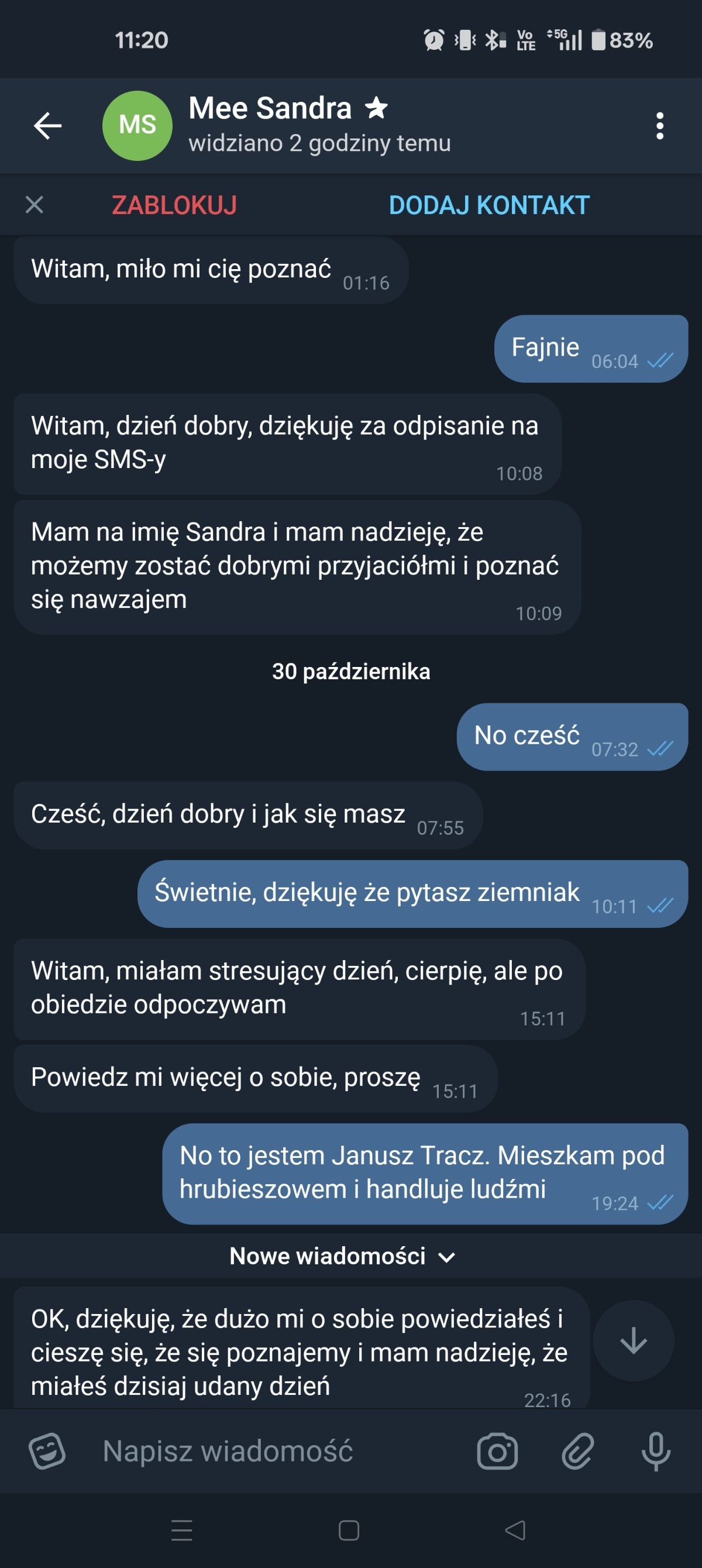The image size is (702, 1568).
Task: Attach a file with the paperclip
Action: [x=577, y=1452]
